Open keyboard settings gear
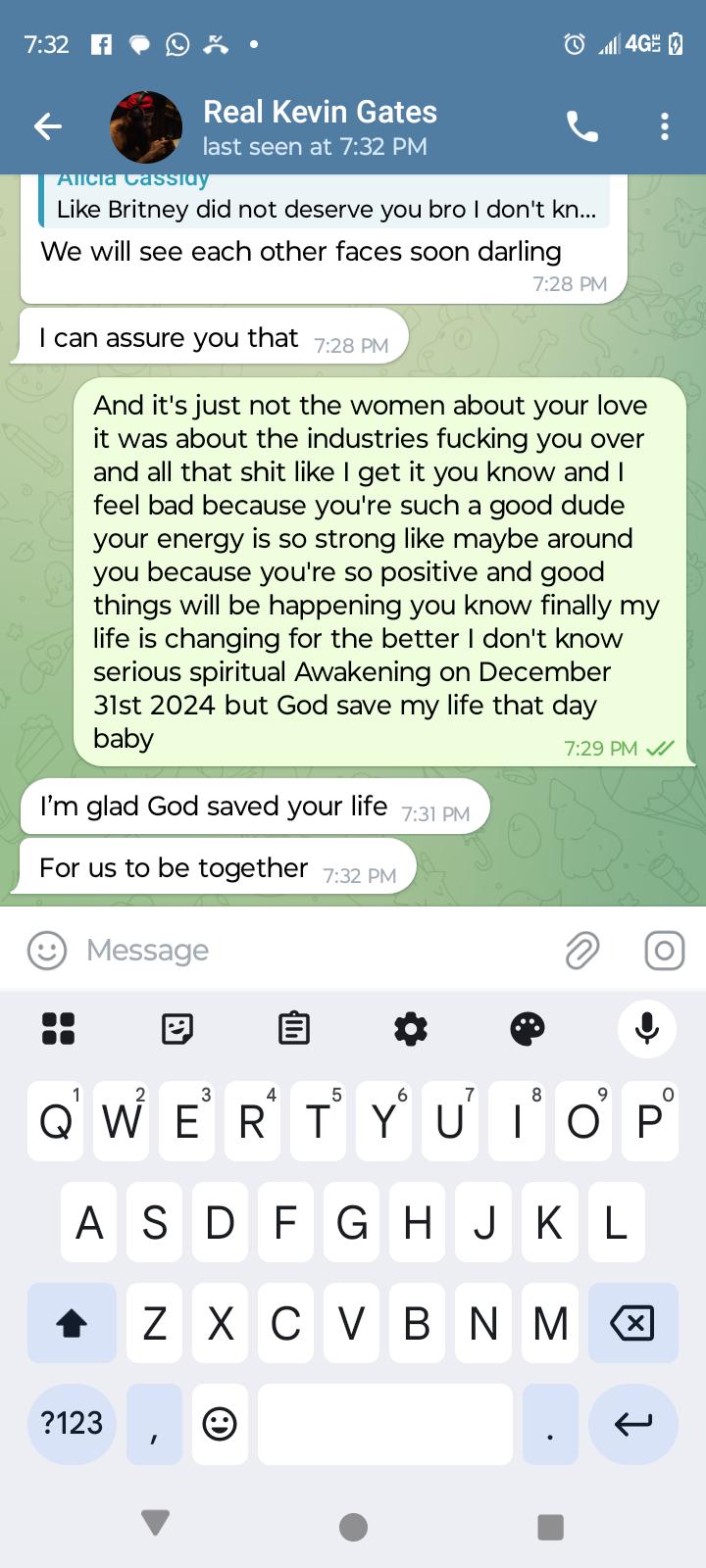Image resolution: width=706 pixels, height=1568 pixels. (x=411, y=1028)
